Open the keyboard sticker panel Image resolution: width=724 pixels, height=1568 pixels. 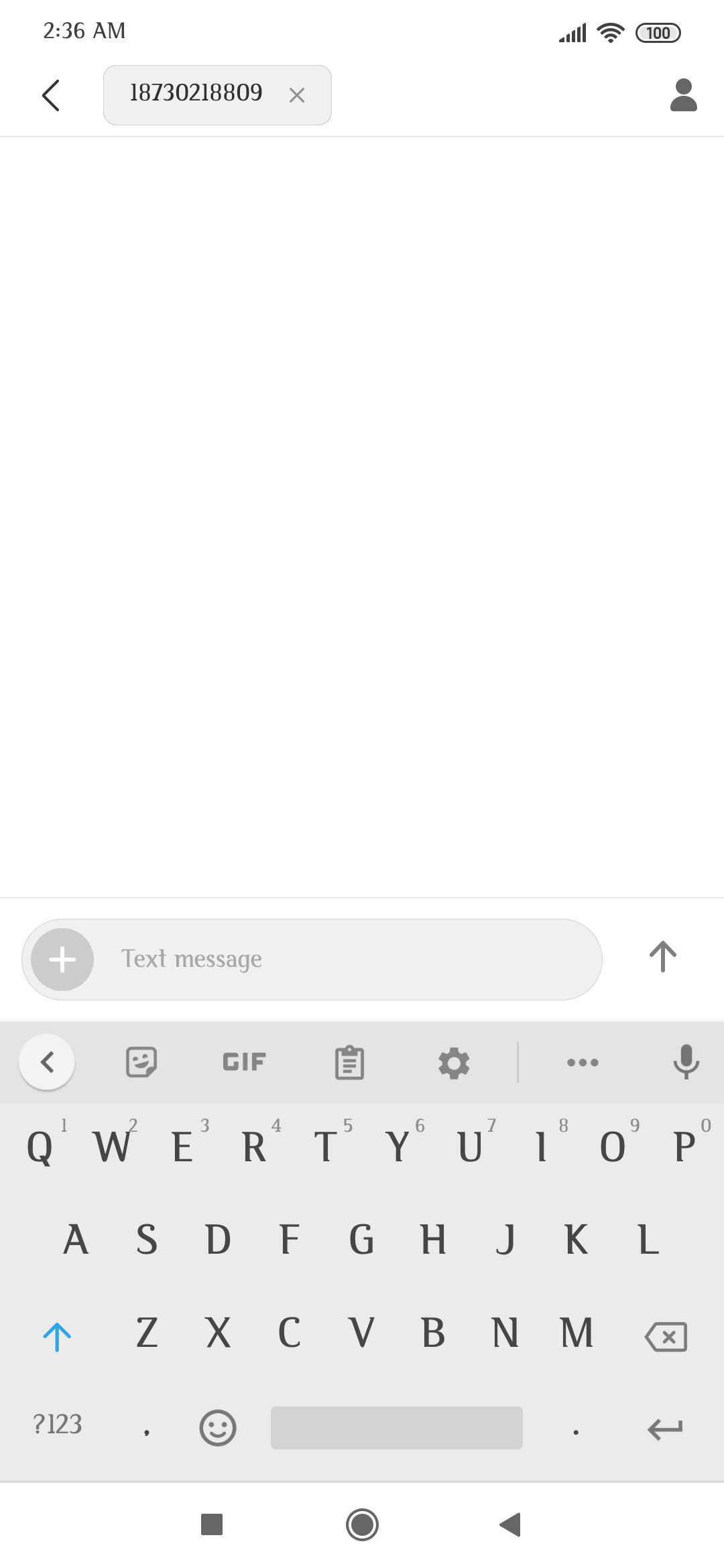click(x=141, y=1062)
